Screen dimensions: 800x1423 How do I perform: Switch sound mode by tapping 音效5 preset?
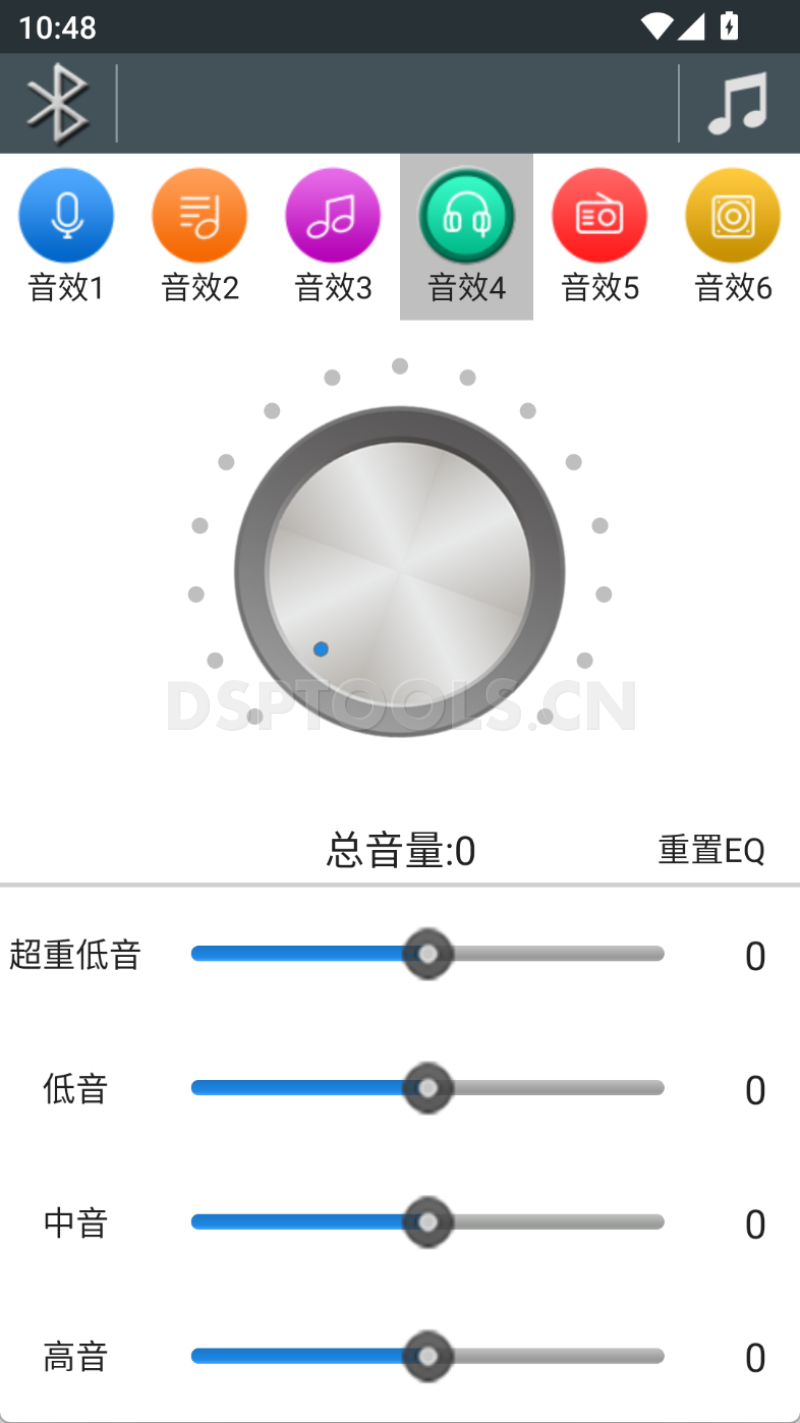[x=600, y=215]
